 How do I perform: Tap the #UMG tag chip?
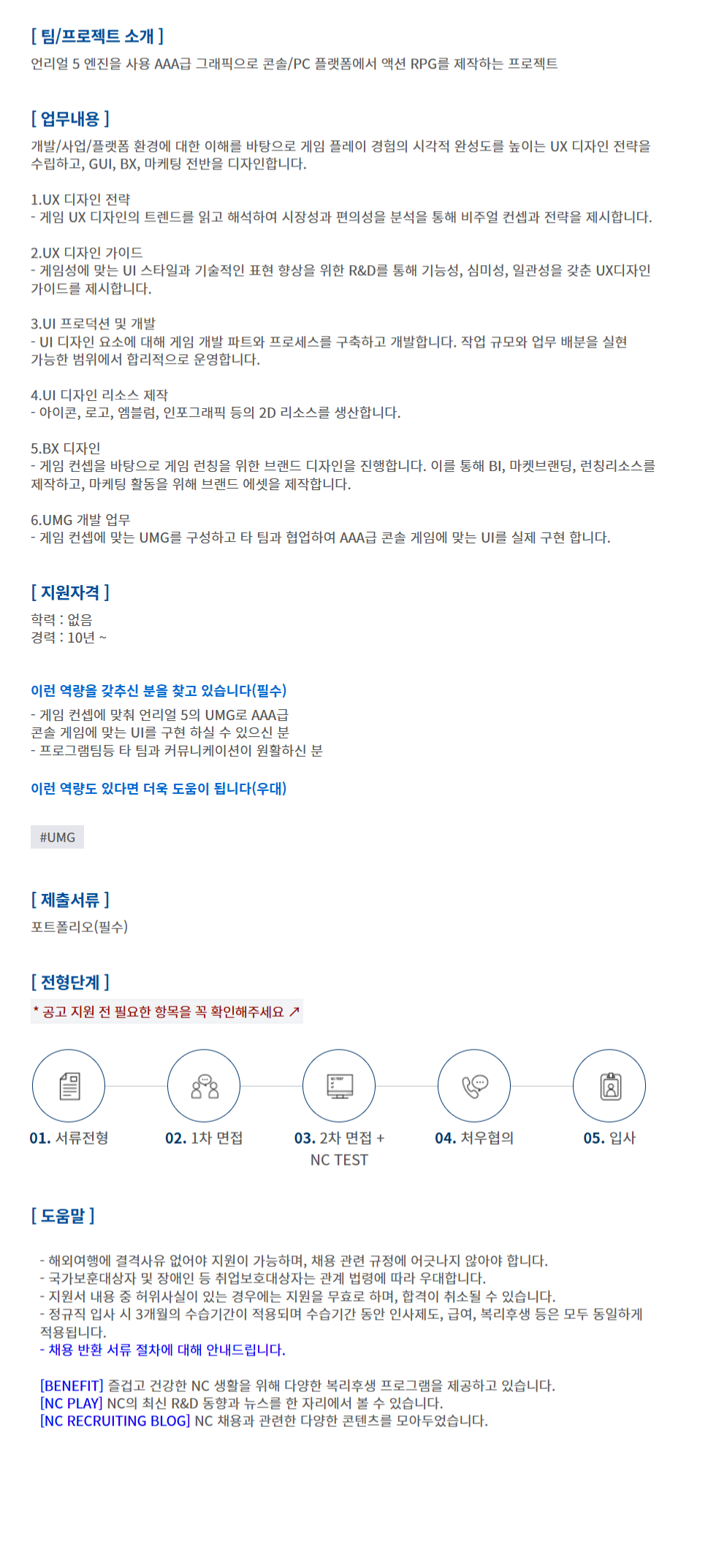[x=57, y=837]
